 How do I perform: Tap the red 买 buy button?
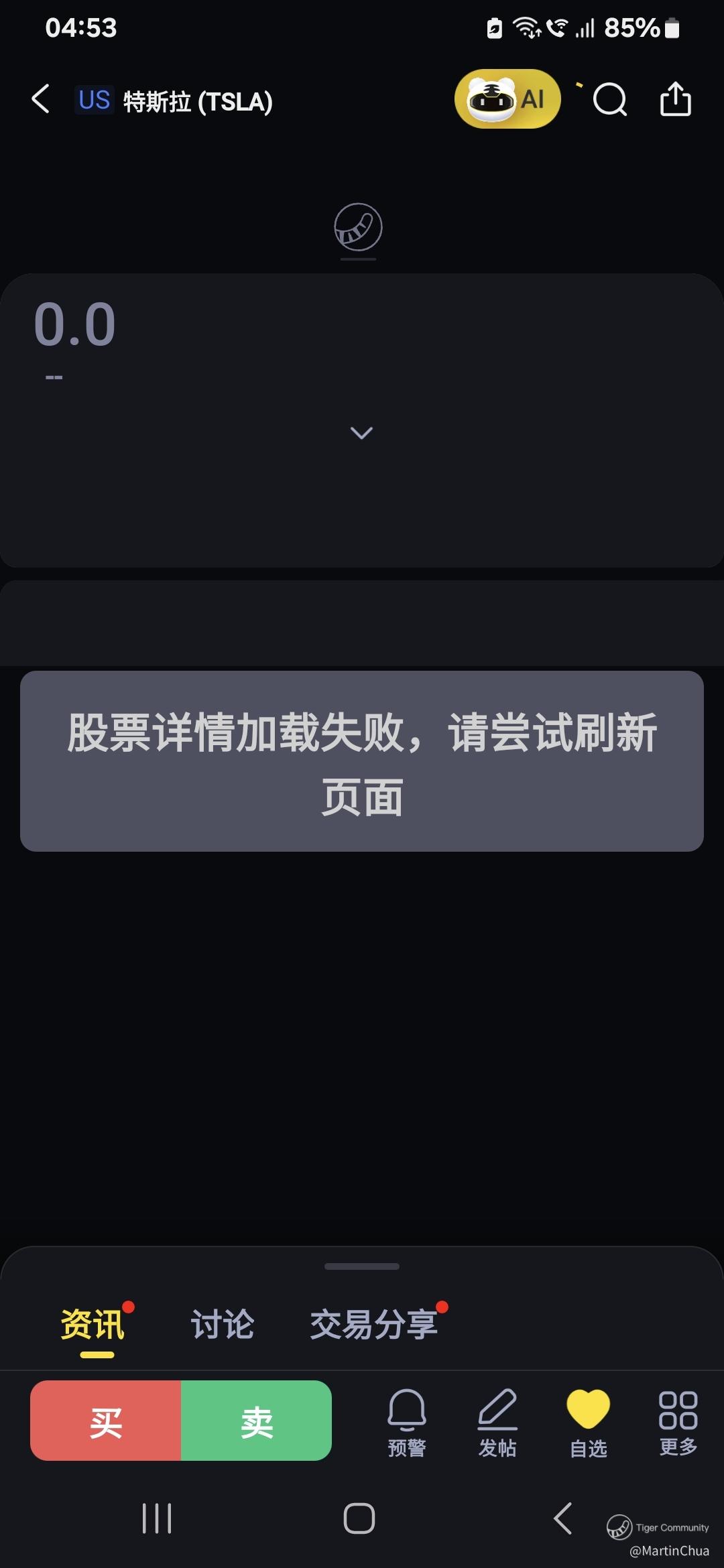point(106,1421)
